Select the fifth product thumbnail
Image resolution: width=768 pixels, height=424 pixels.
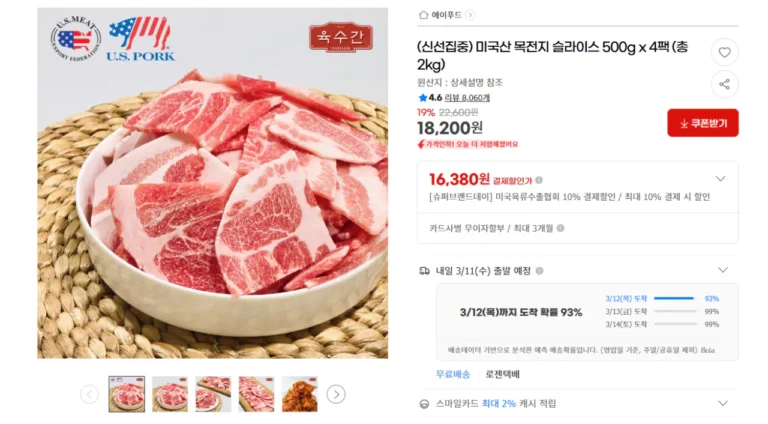(299, 394)
